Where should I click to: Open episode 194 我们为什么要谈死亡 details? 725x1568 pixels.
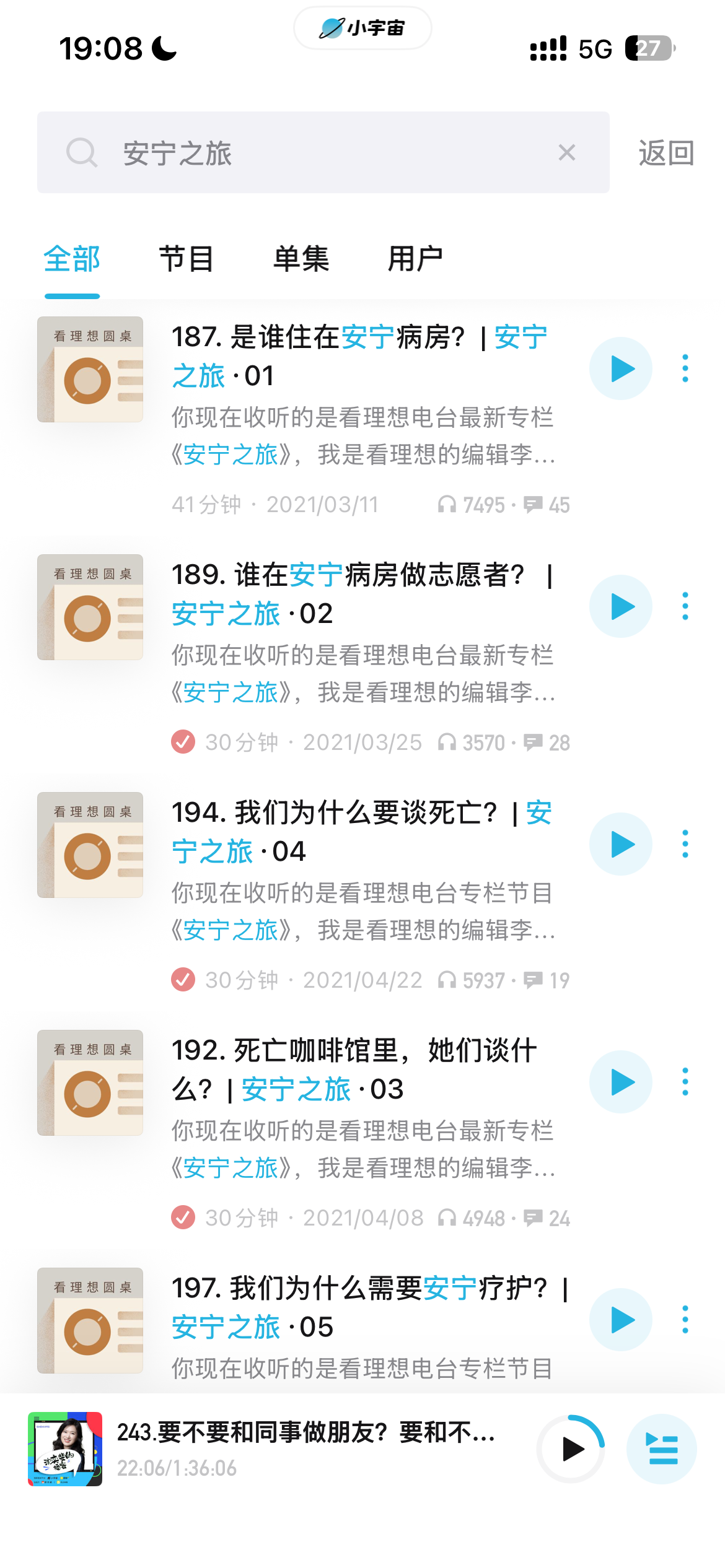point(362,831)
